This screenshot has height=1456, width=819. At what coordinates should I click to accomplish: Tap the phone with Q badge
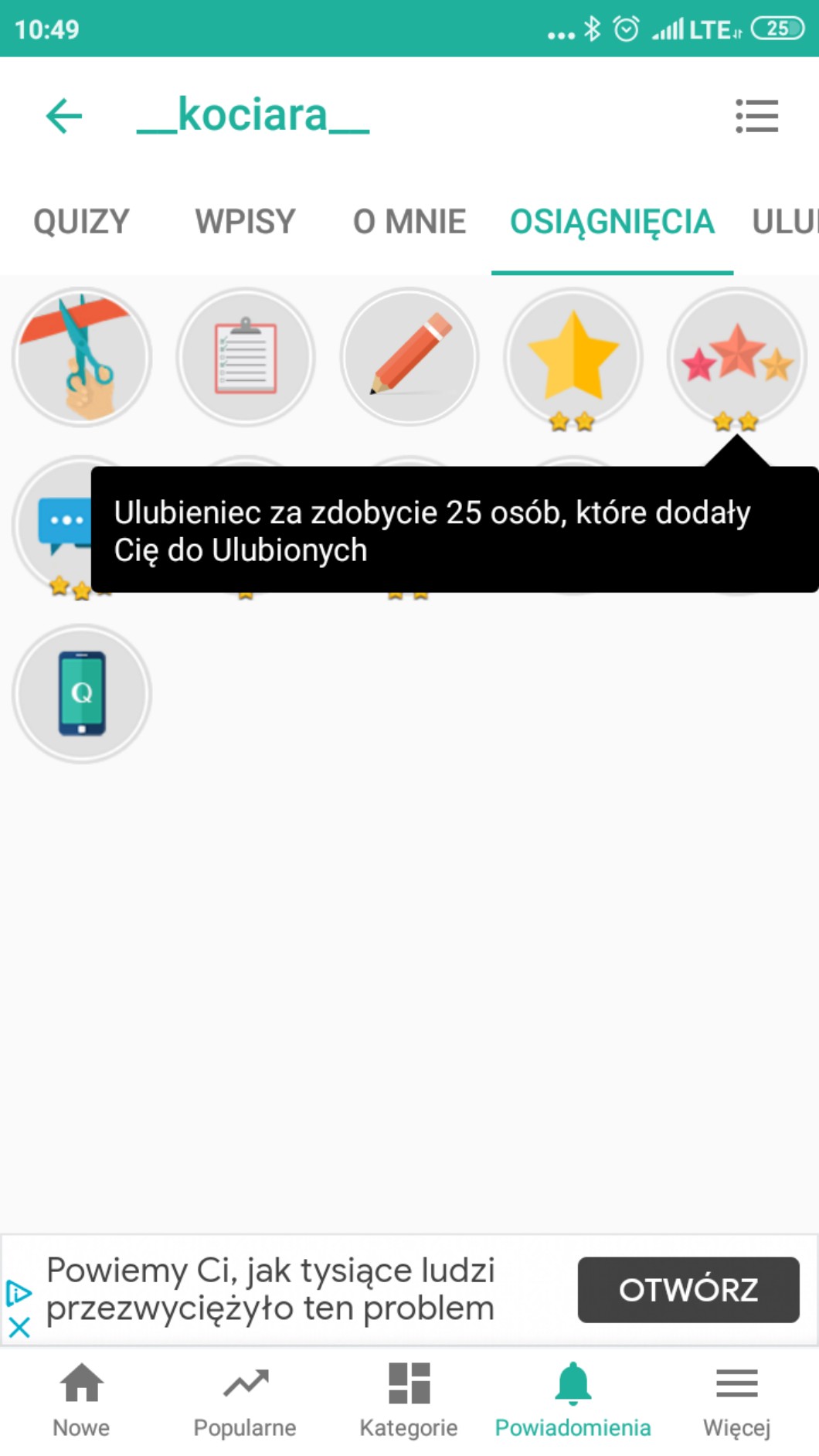coord(82,693)
